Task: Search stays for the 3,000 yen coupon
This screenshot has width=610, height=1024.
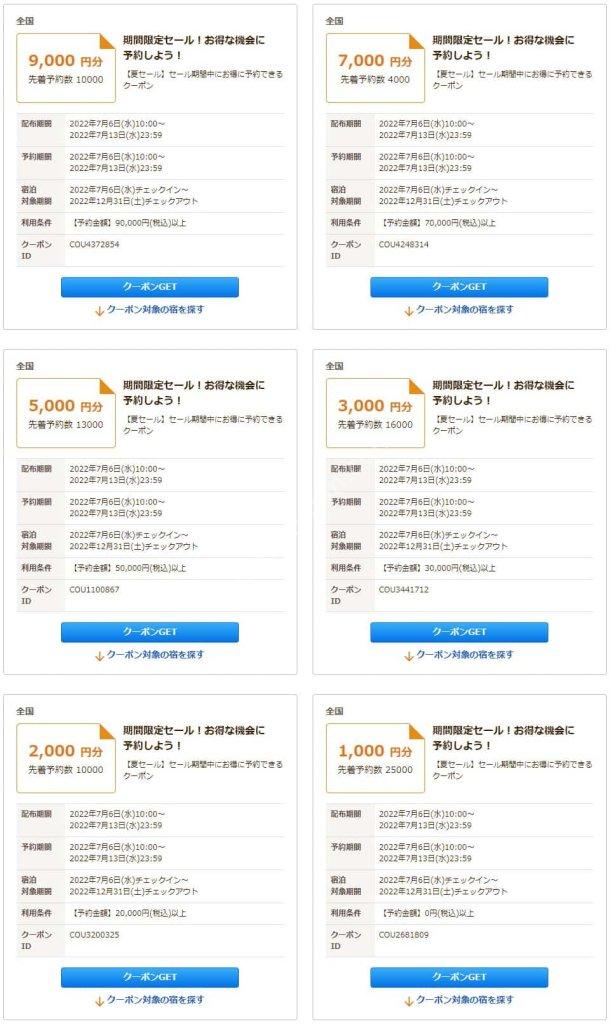Action: click(459, 655)
